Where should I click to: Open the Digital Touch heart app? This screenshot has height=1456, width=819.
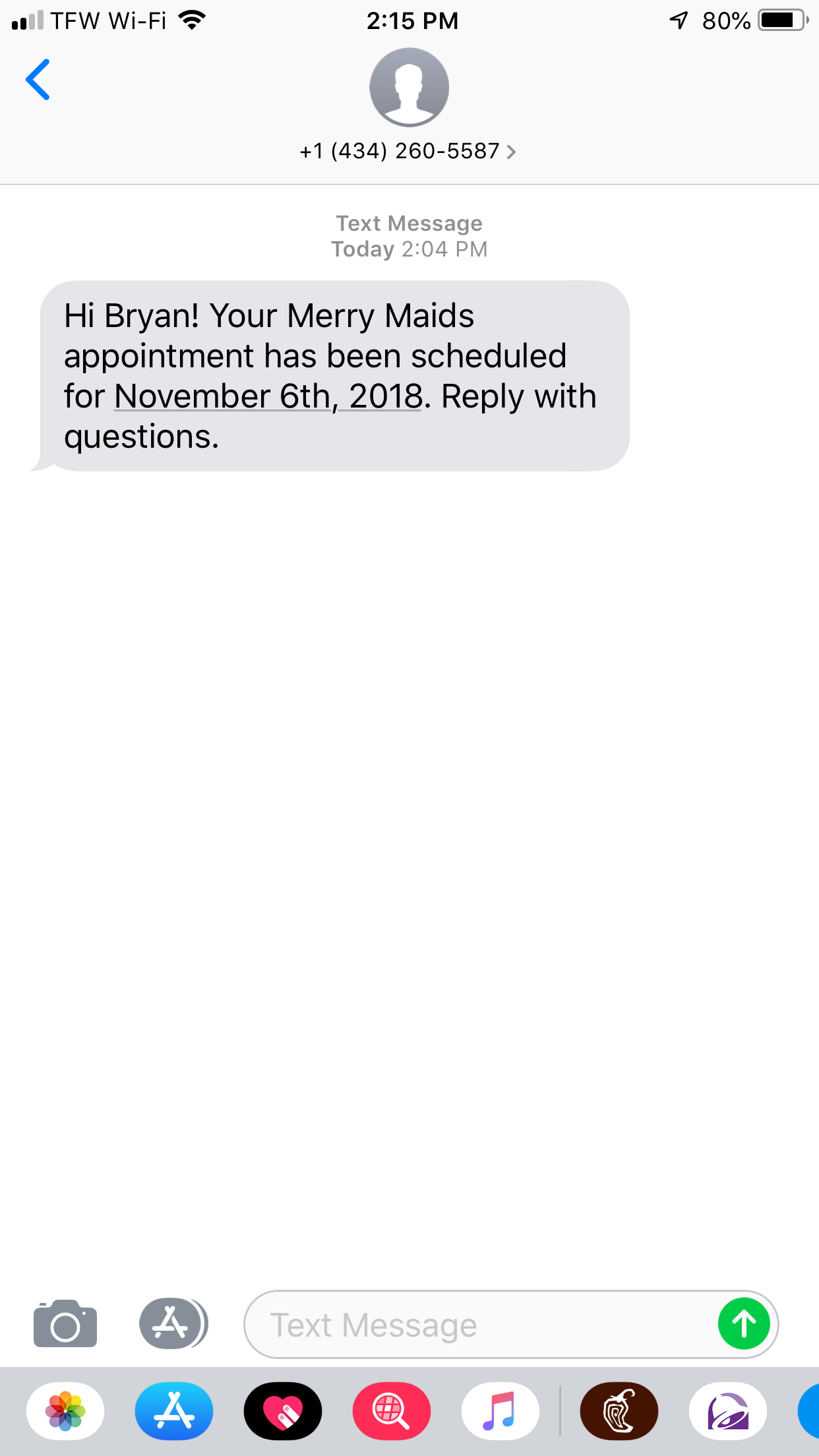click(x=283, y=1411)
